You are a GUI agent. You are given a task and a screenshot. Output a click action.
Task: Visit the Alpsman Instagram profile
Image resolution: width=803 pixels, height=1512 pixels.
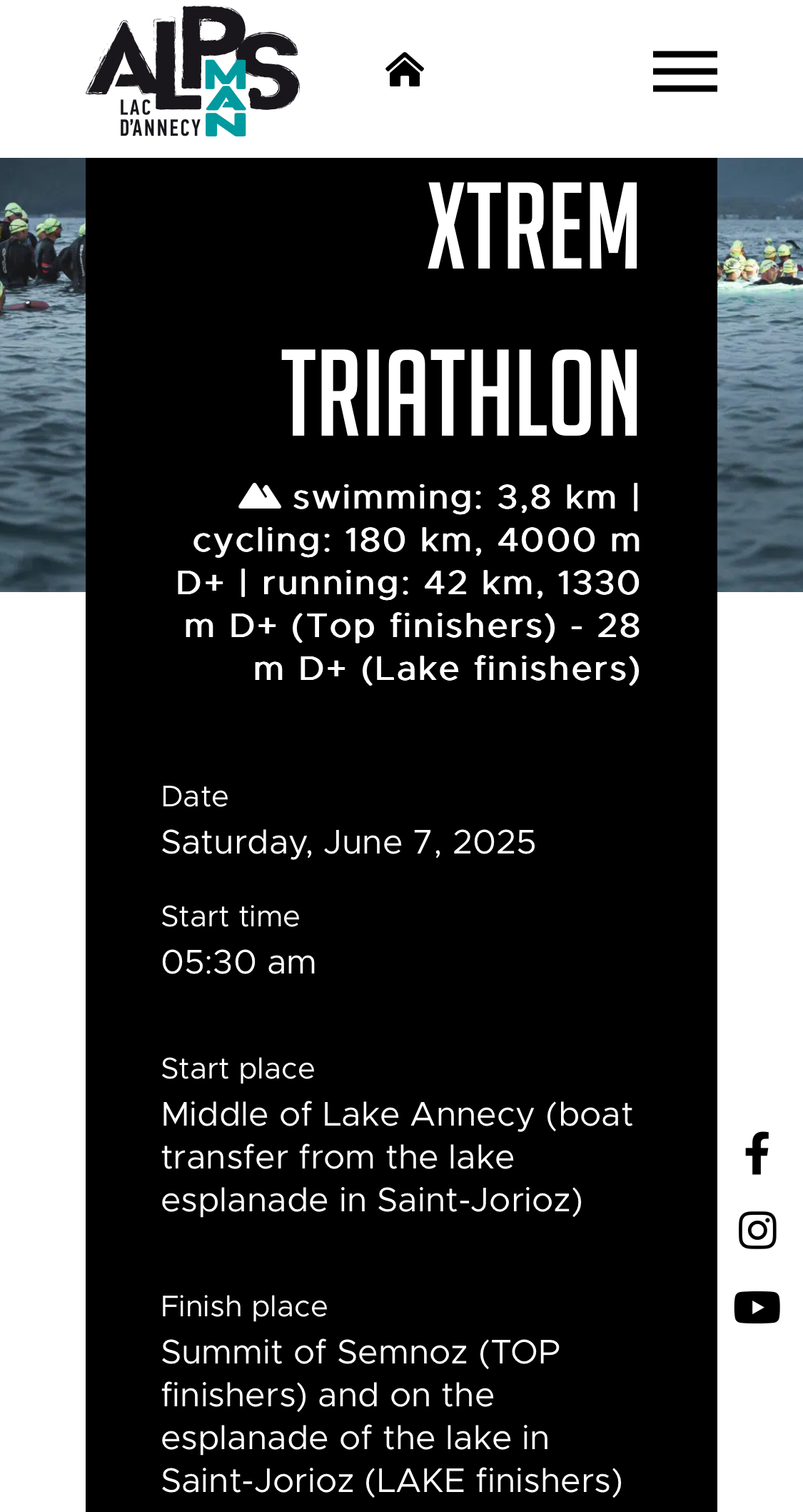tap(757, 1230)
